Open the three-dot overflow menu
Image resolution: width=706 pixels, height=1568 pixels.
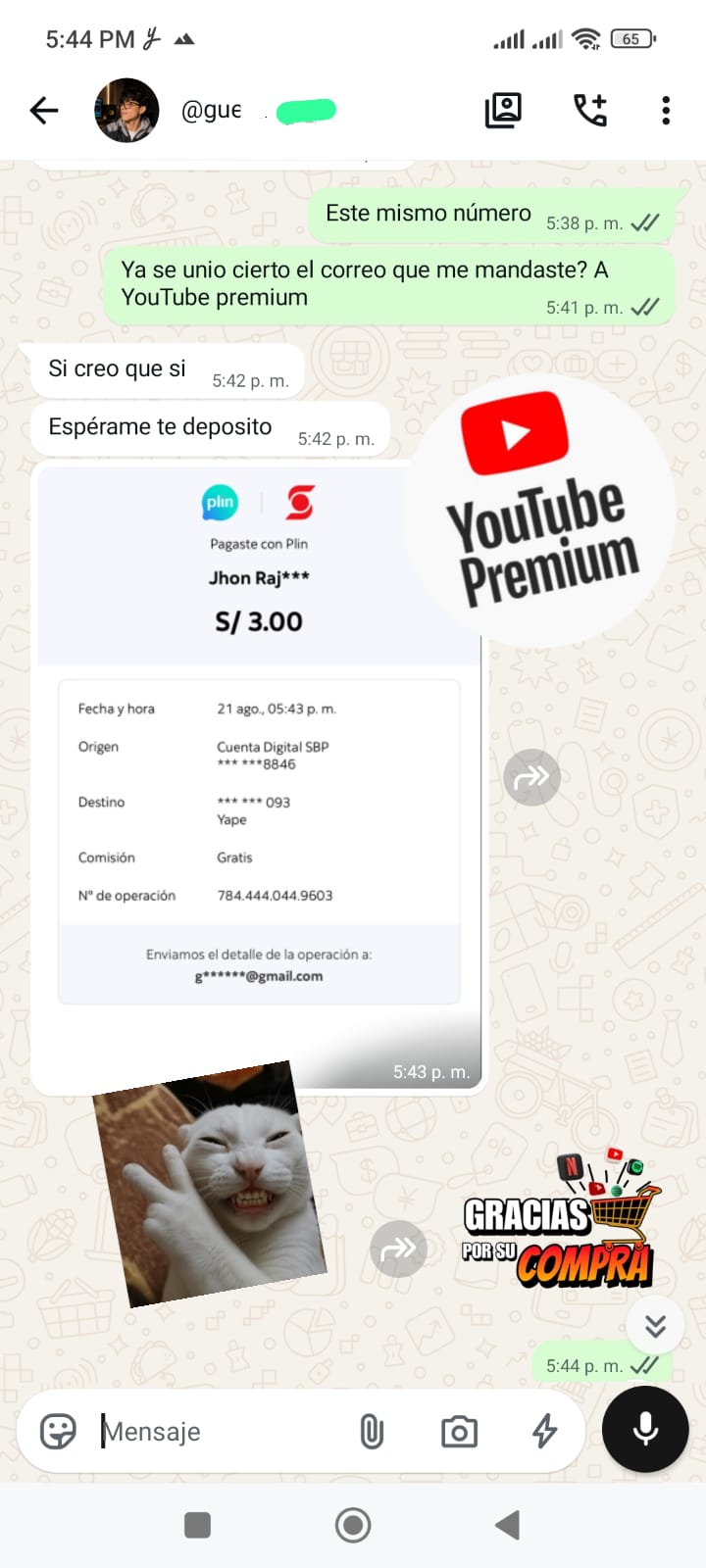tap(666, 111)
